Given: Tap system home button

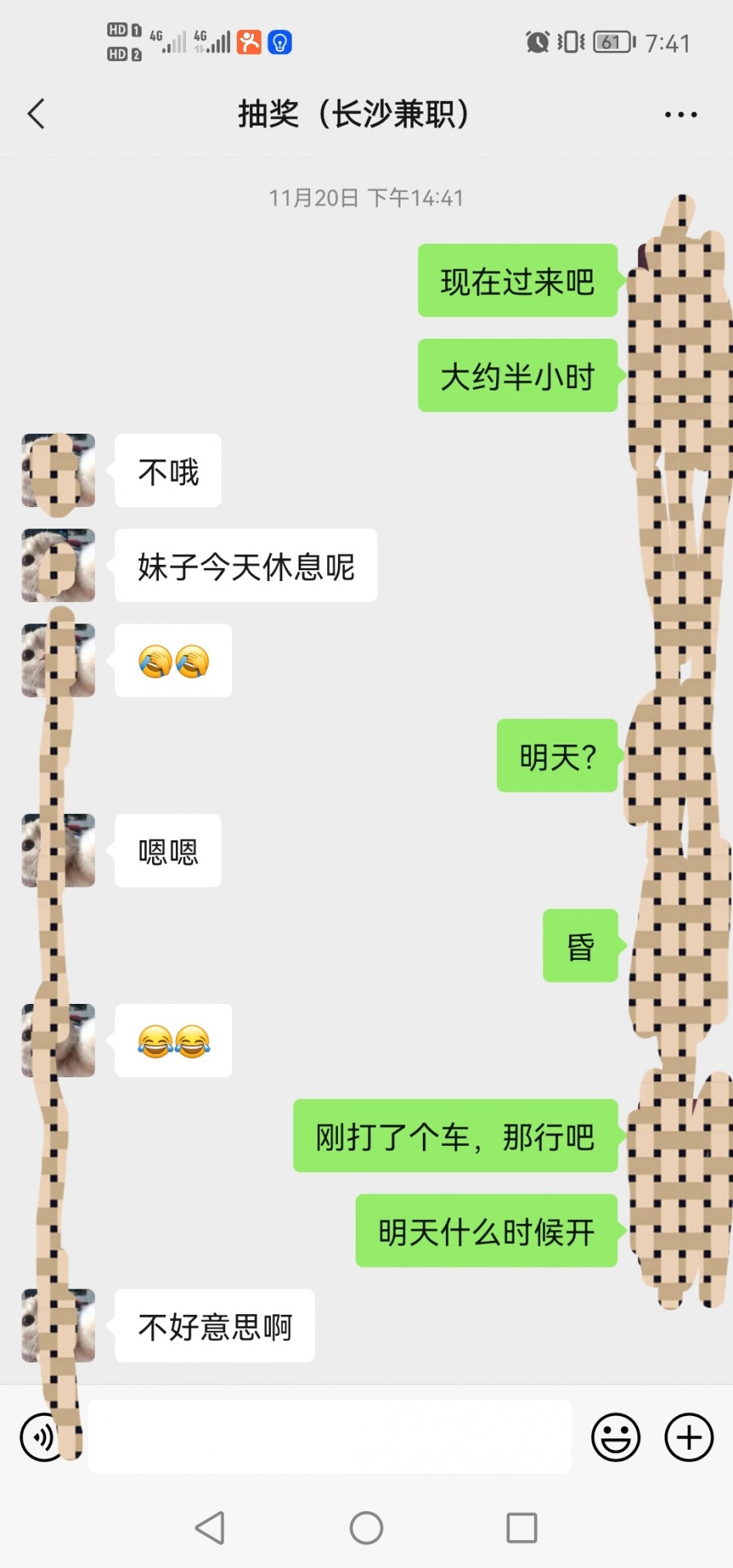Looking at the screenshot, I should [366, 1527].
